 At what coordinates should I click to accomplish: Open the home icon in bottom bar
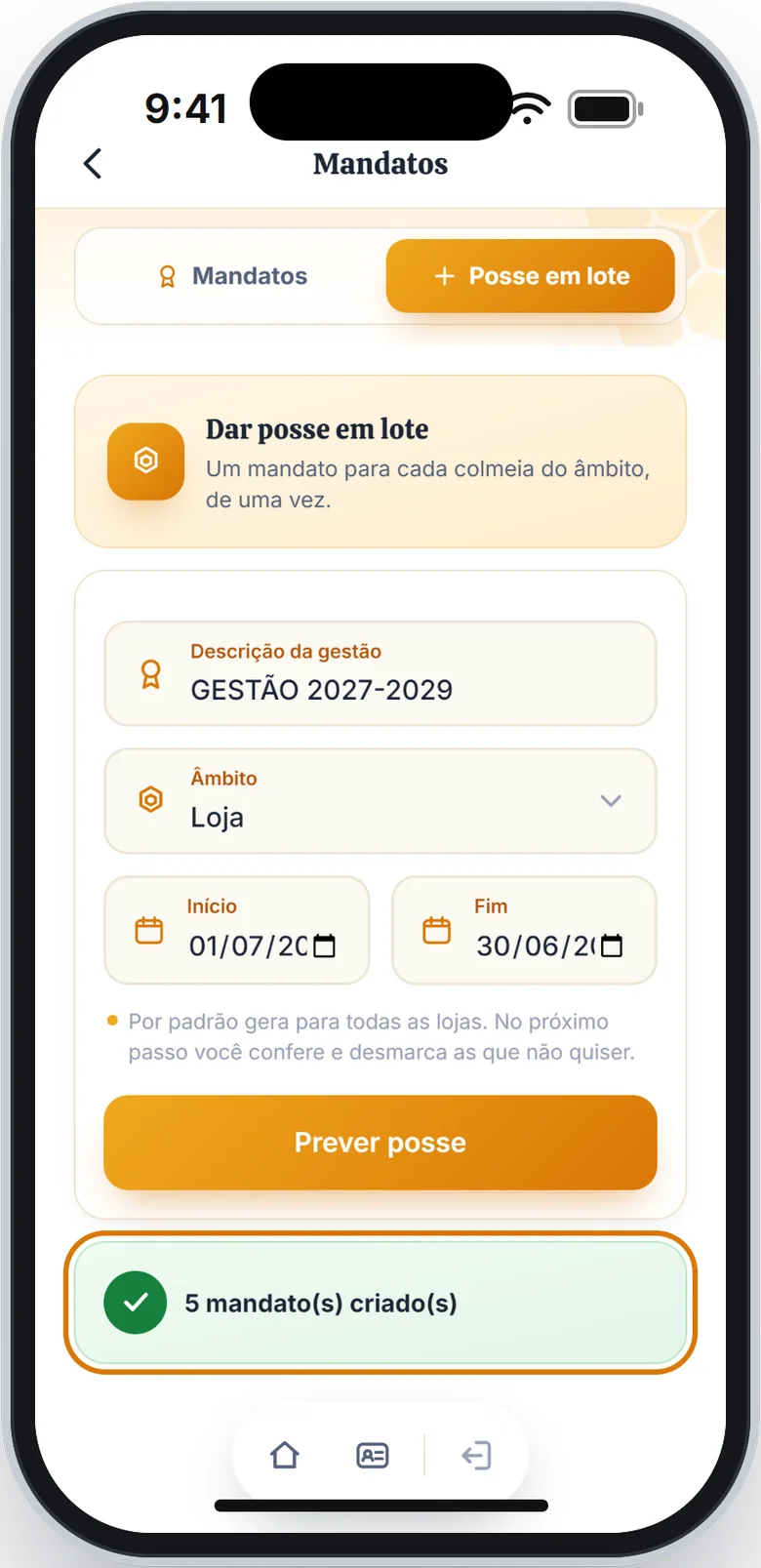[285, 1456]
